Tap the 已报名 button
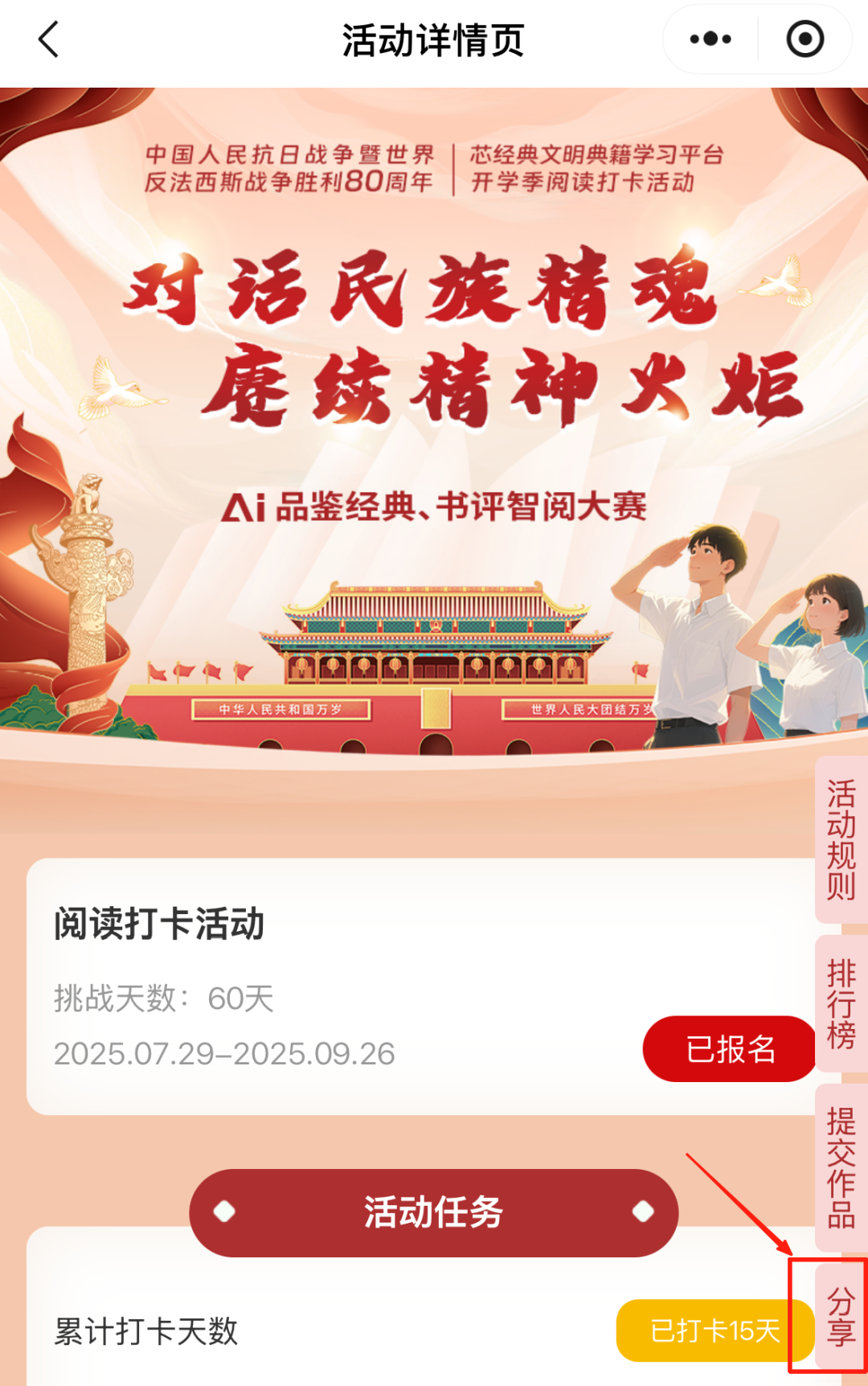 (x=730, y=1049)
